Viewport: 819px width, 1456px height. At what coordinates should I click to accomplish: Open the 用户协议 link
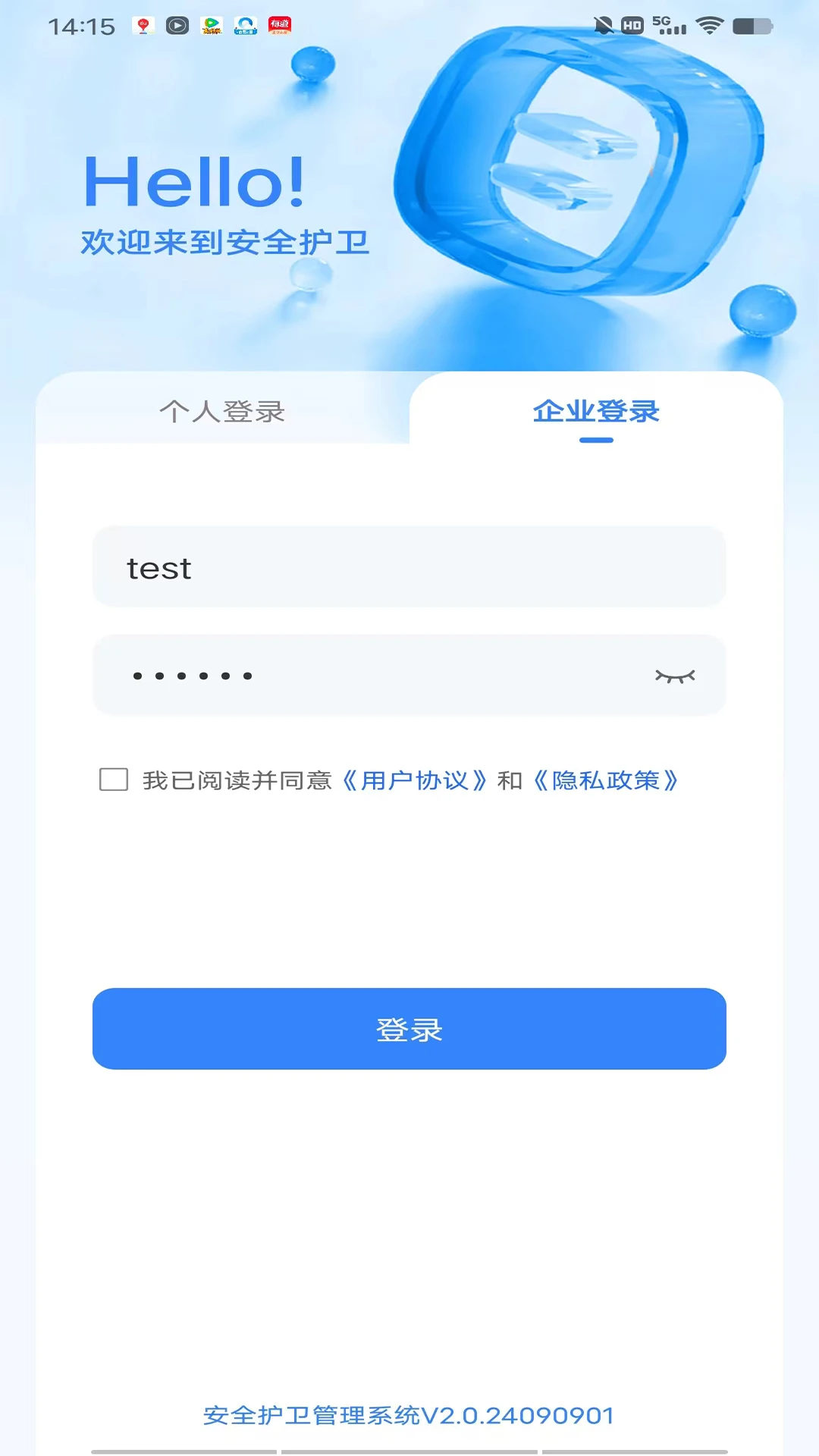coord(416,780)
